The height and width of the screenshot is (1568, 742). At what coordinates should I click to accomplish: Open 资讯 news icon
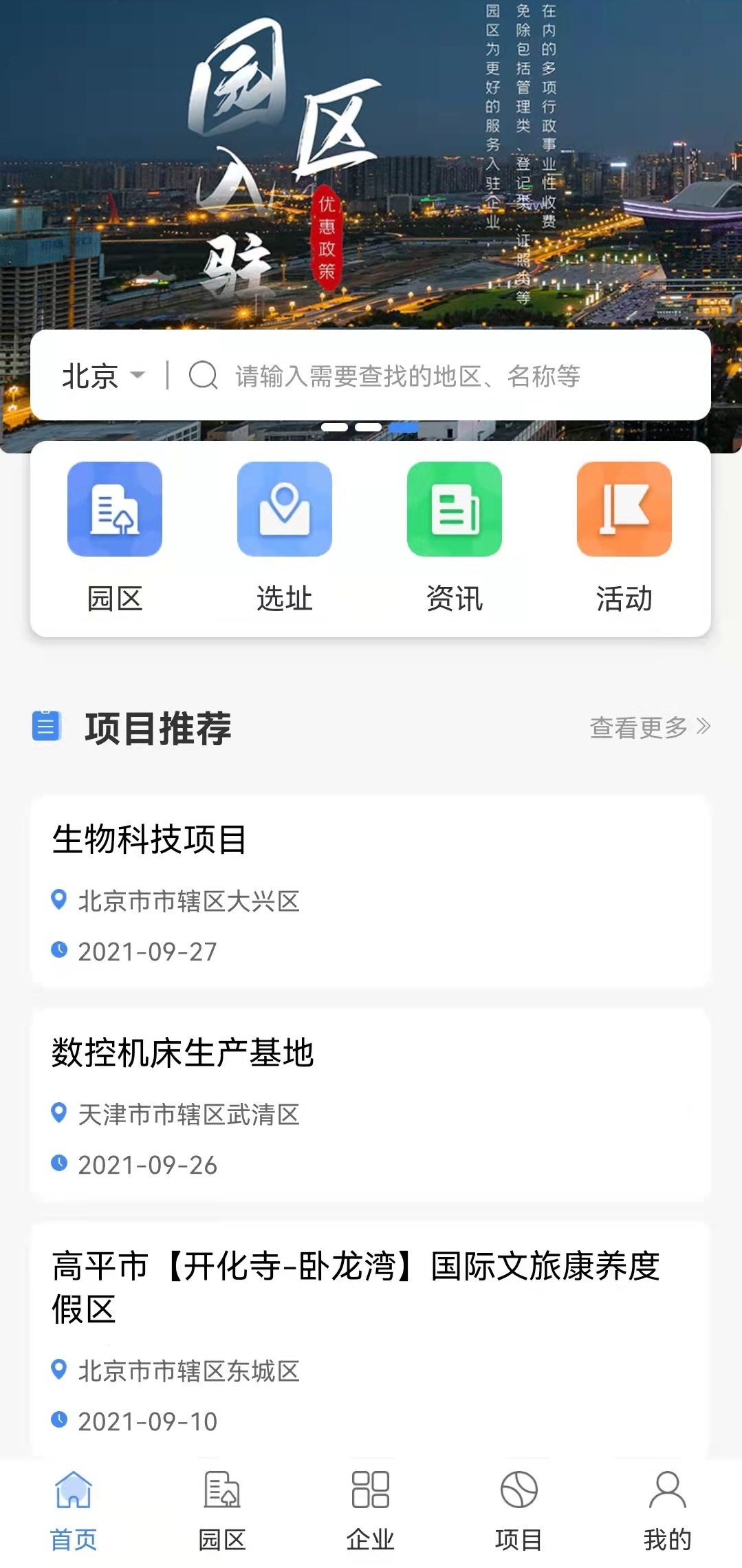454,510
